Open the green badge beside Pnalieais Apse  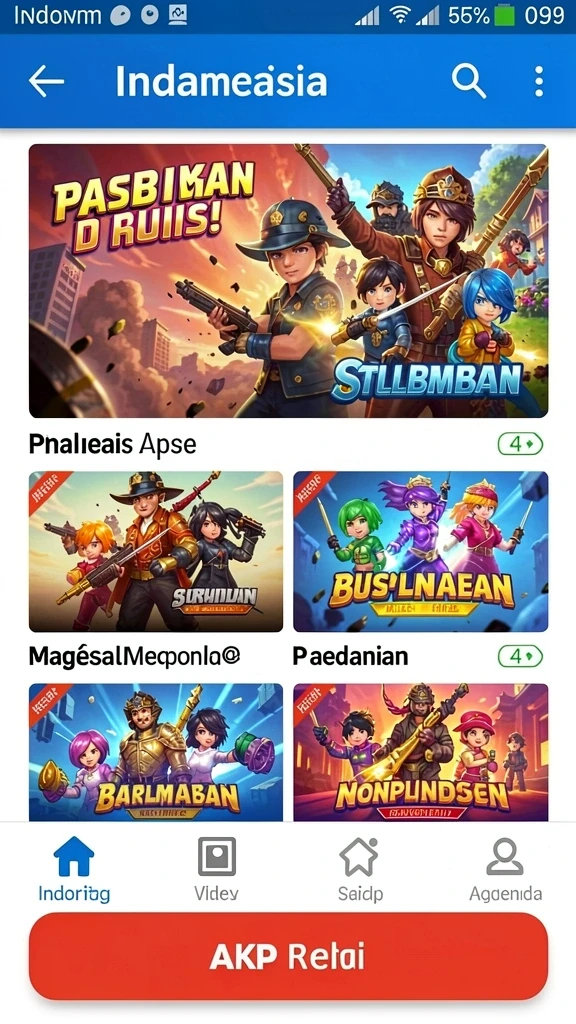pyautogui.click(x=520, y=444)
